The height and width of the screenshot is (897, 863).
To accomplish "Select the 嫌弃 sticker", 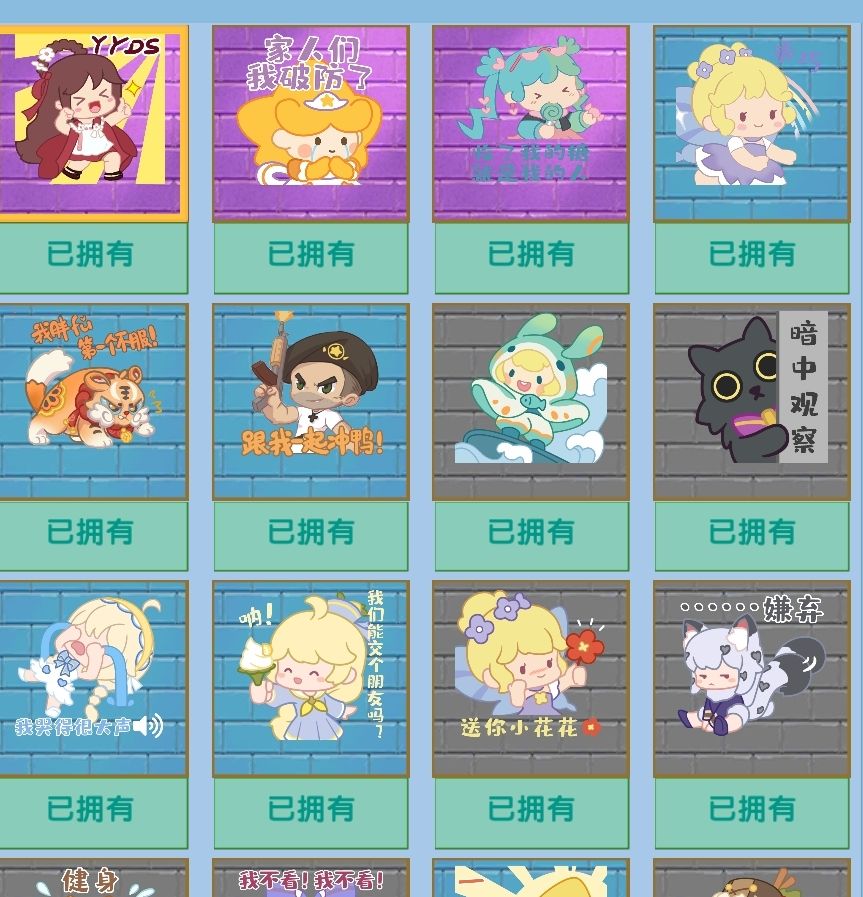I will (752, 679).
